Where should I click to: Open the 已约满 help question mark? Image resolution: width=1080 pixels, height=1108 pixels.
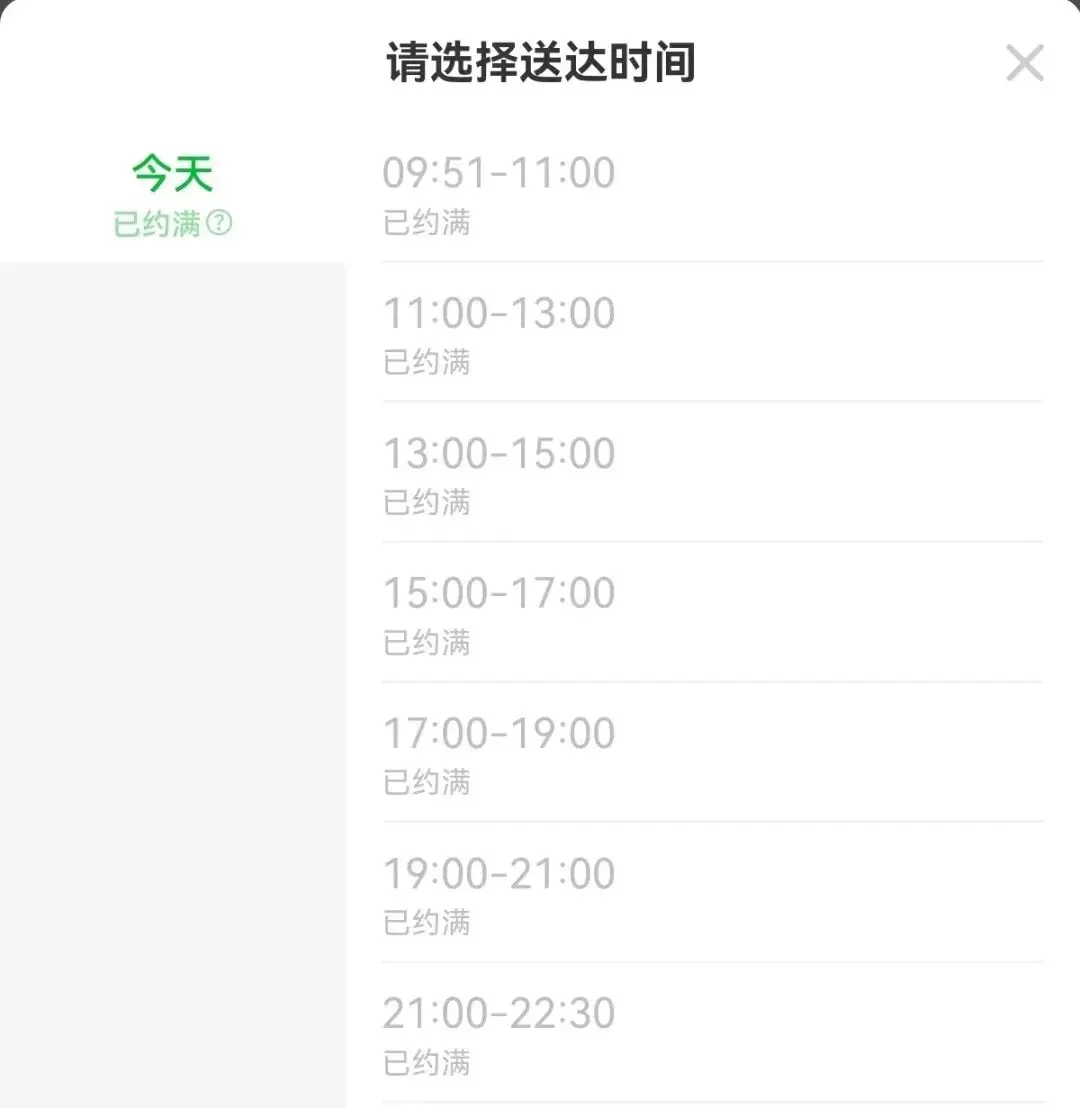tap(219, 223)
